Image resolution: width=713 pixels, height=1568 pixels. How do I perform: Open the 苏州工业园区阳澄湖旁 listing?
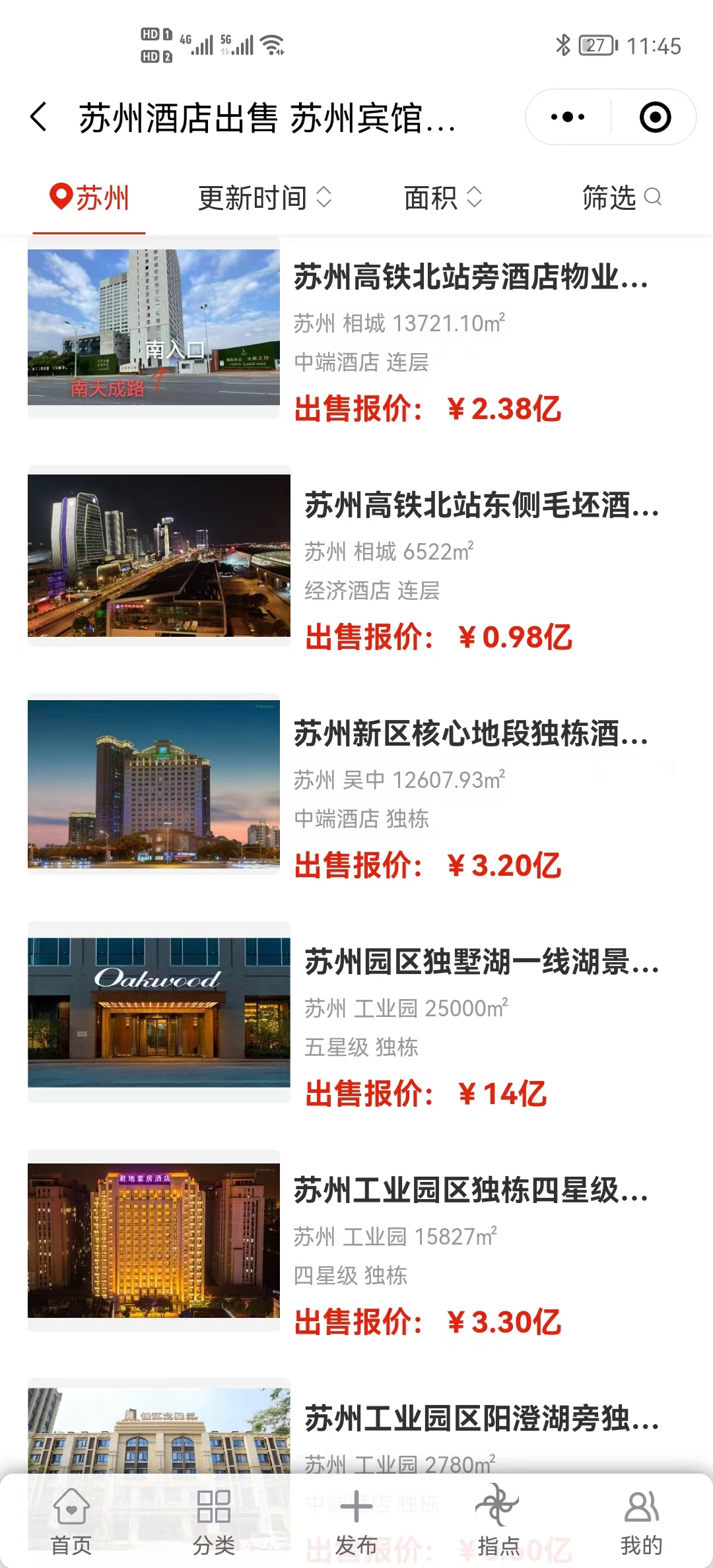click(481, 1419)
